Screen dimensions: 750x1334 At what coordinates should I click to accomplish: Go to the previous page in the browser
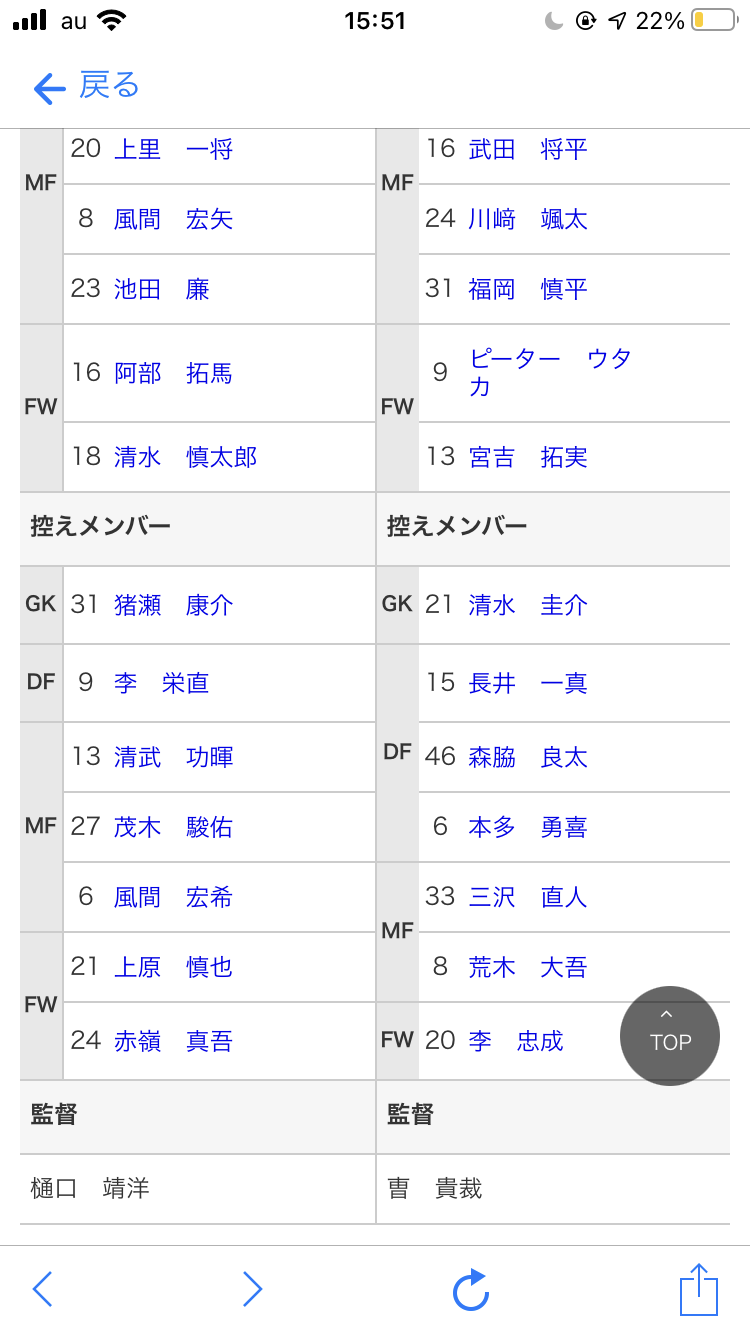42,1289
